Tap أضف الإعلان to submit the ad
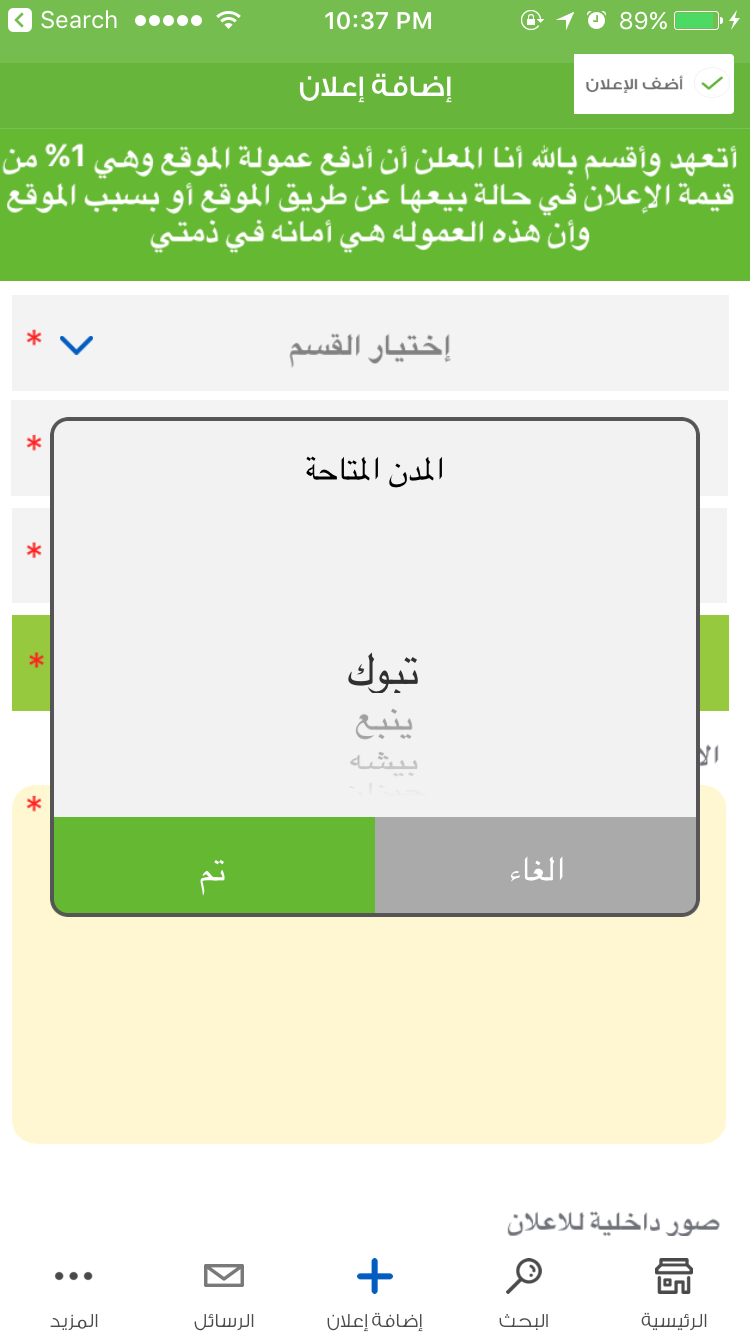The image size is (750, 1334). 654,84
